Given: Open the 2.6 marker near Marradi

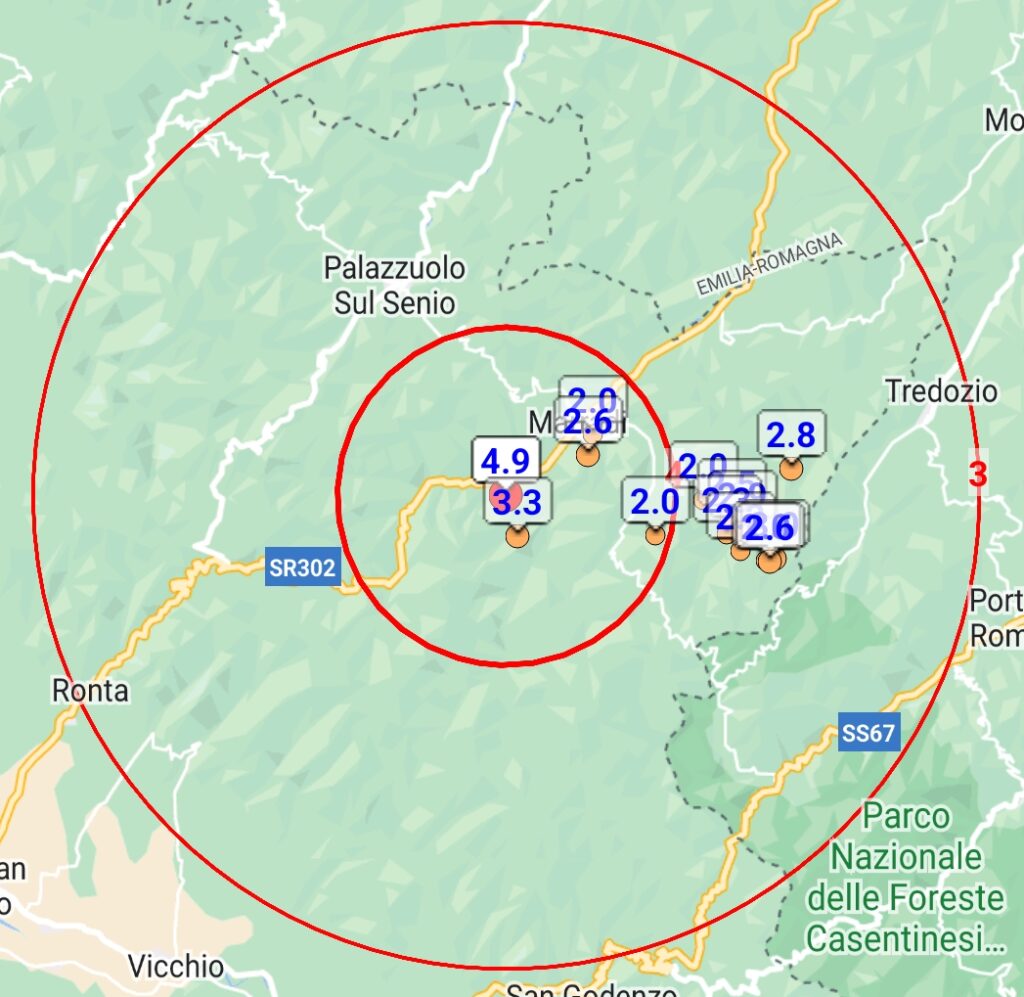Looking at the screenshot, I should coord(589,422).
